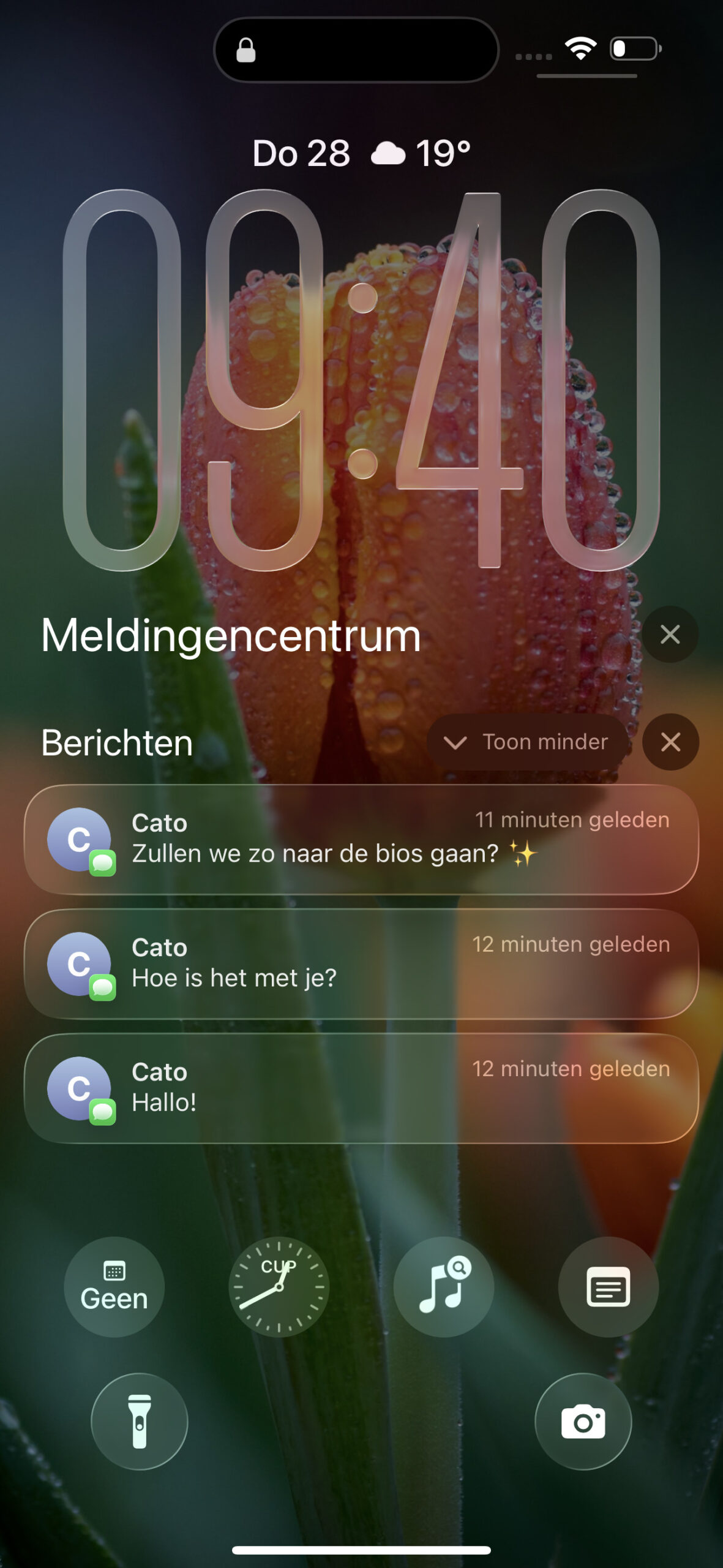Tap the date and weather widget
Viewport: 723px width, 1568px height.
coord(361,153)
